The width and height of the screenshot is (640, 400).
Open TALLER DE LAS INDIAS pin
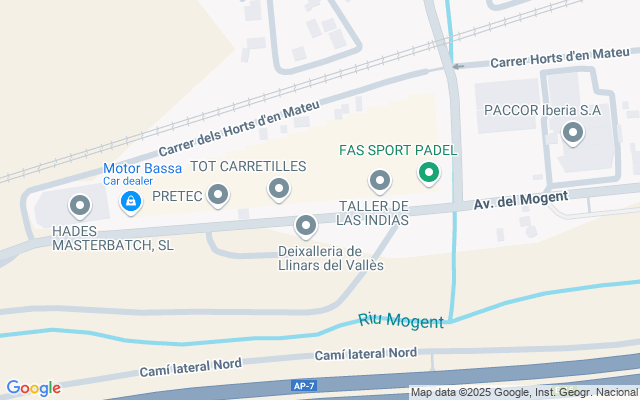pyautogui.click(x=380, y=181)
